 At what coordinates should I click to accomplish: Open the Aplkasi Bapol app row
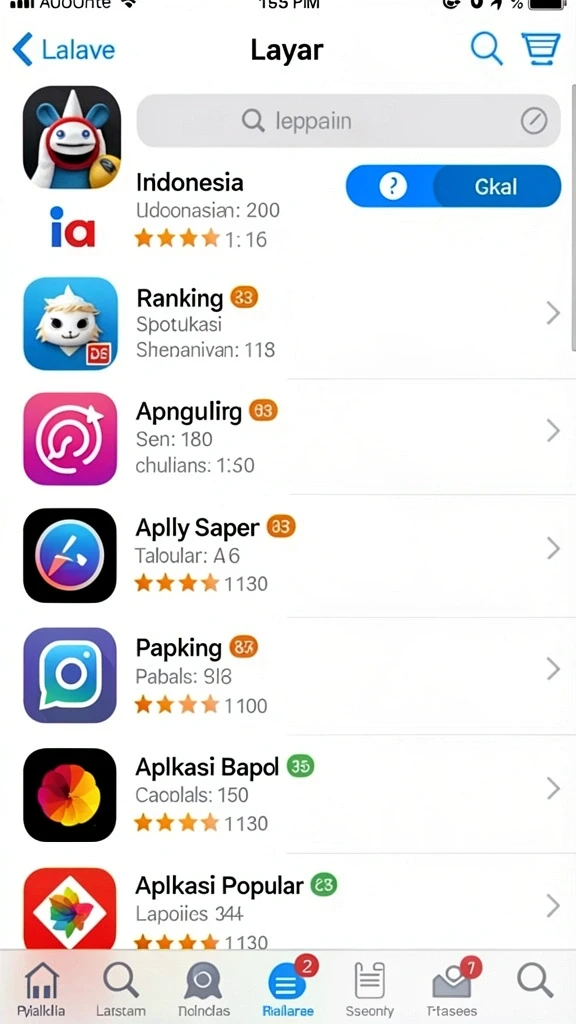[288, 793]
